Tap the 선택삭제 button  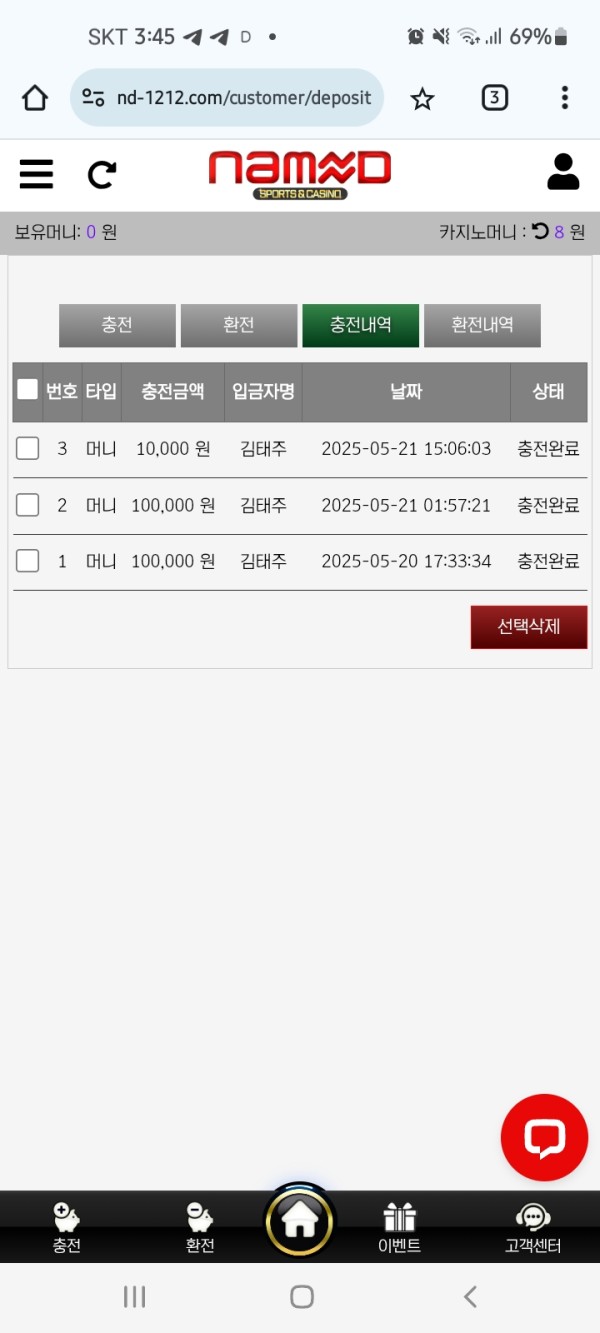point(528,627)
